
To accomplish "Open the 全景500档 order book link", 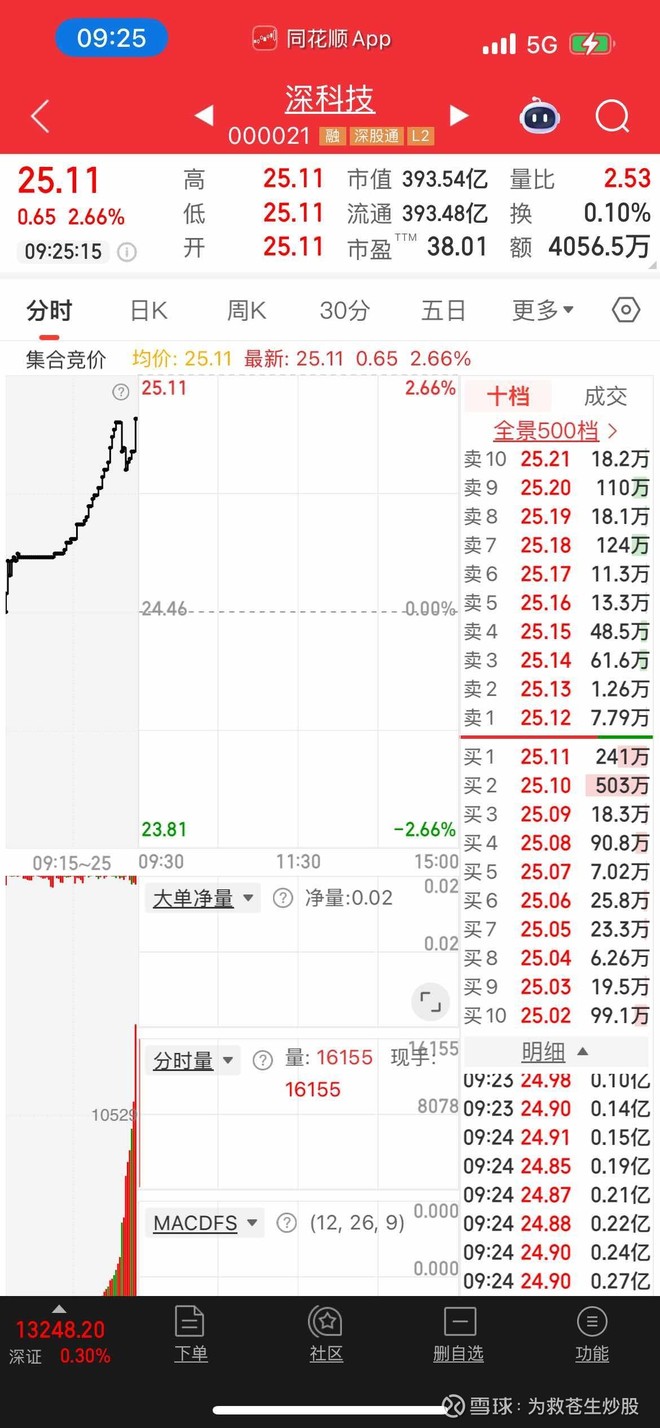I will click(556, 431).
